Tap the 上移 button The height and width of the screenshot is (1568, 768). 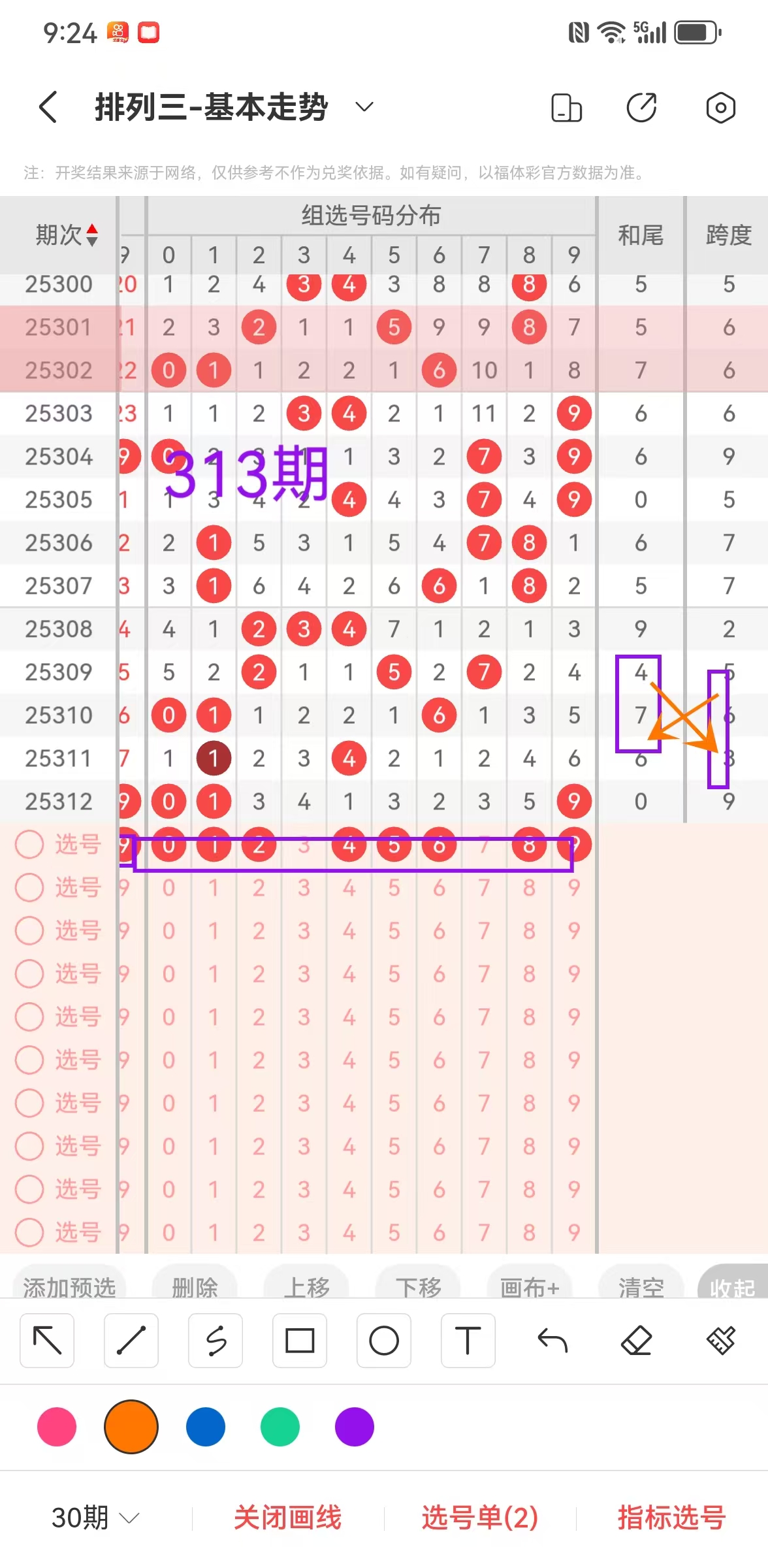[x=306, y=1286]
